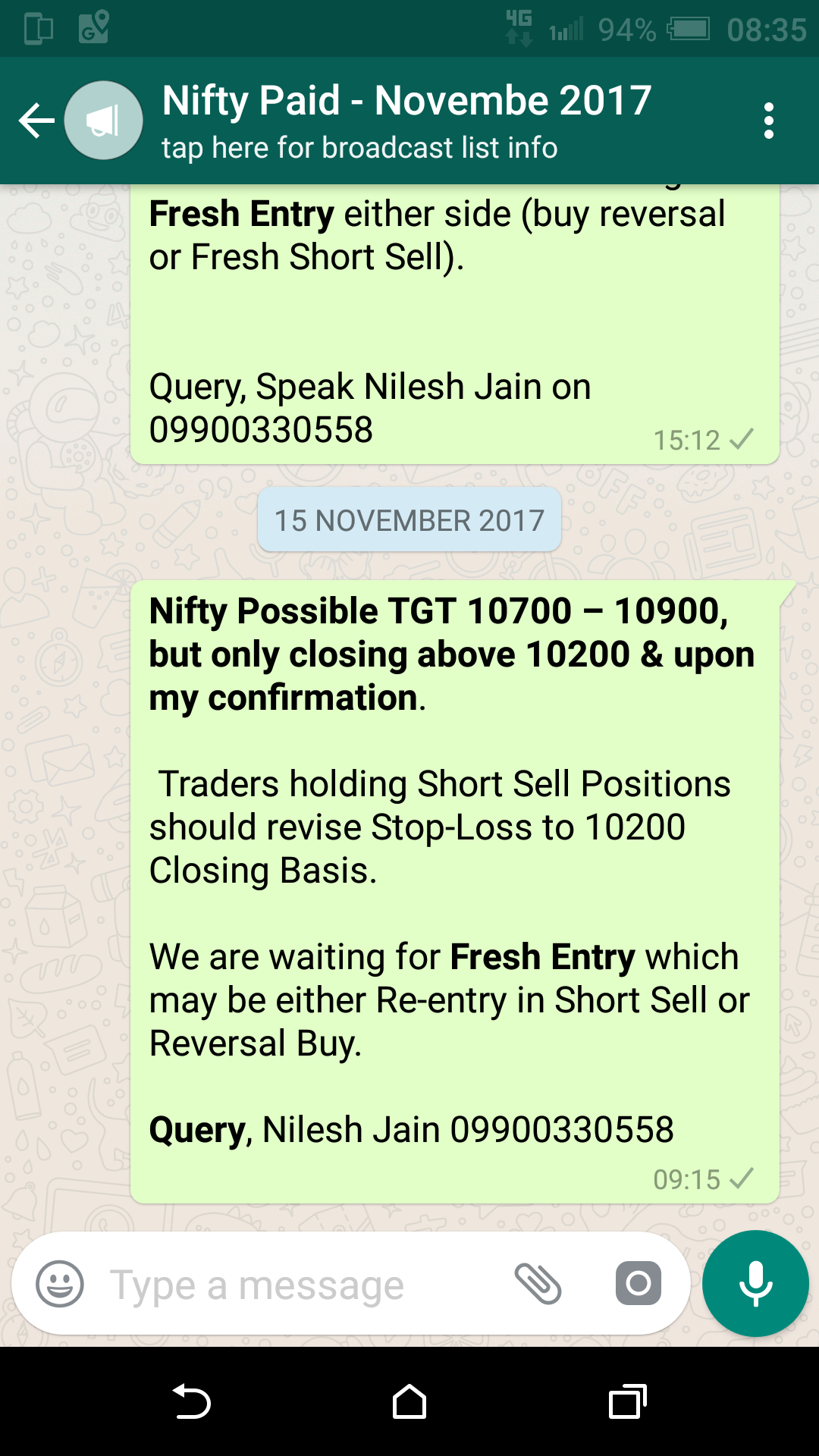Open the camera from the message bar
Screen dimensions: 819x1456
[x=638, y=1284]
